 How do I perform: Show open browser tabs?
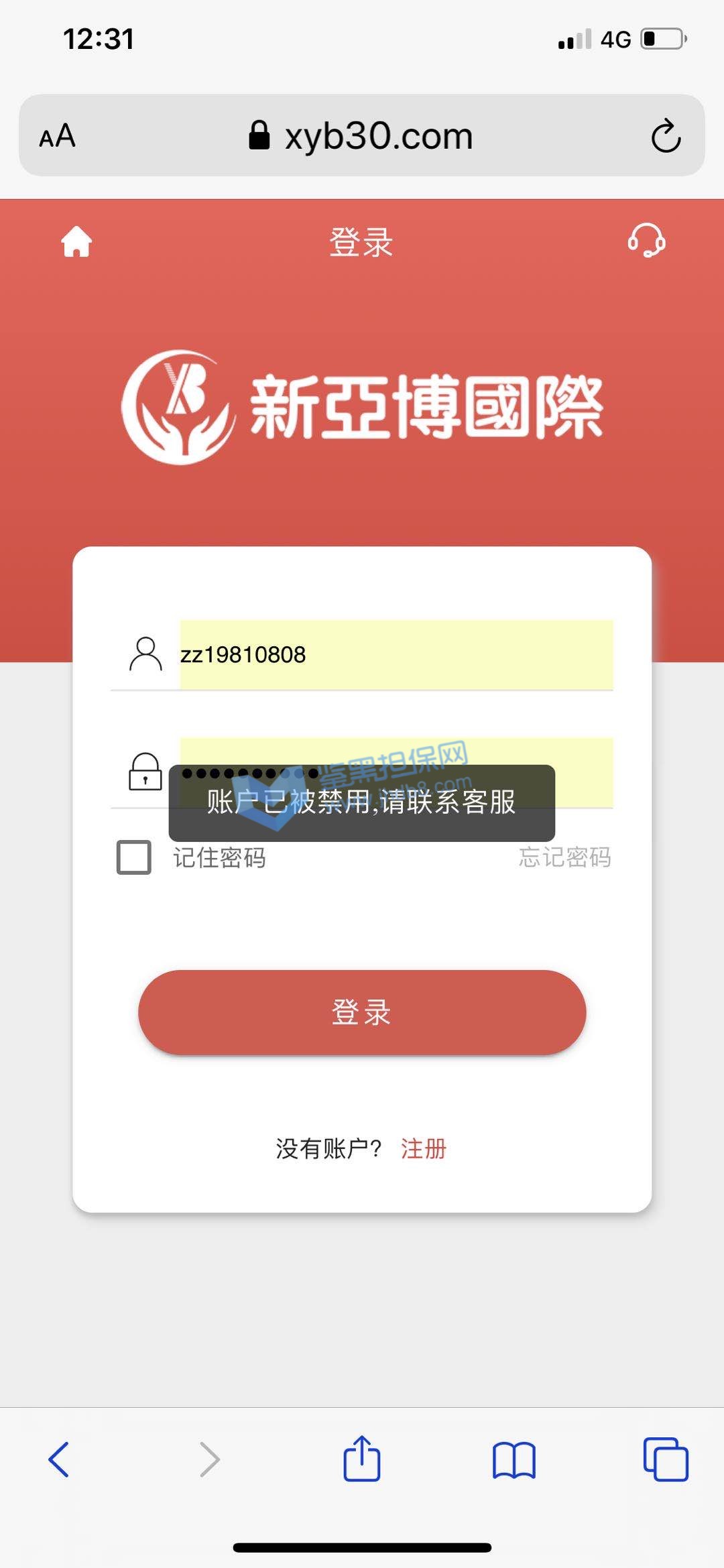point(666,1459)
